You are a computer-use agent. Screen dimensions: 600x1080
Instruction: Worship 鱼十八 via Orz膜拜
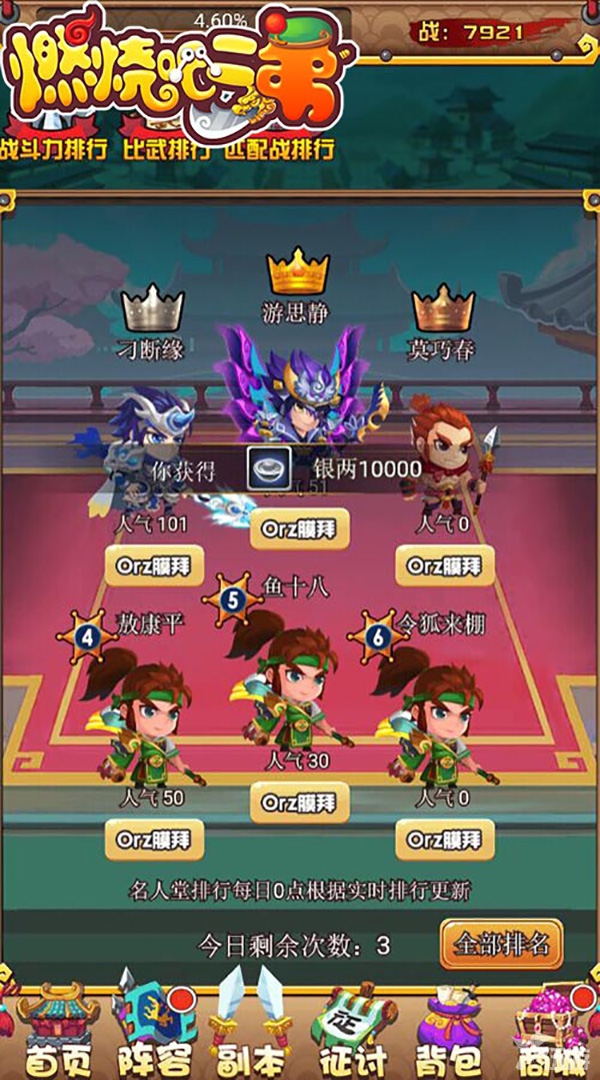[x=299, y=802]
